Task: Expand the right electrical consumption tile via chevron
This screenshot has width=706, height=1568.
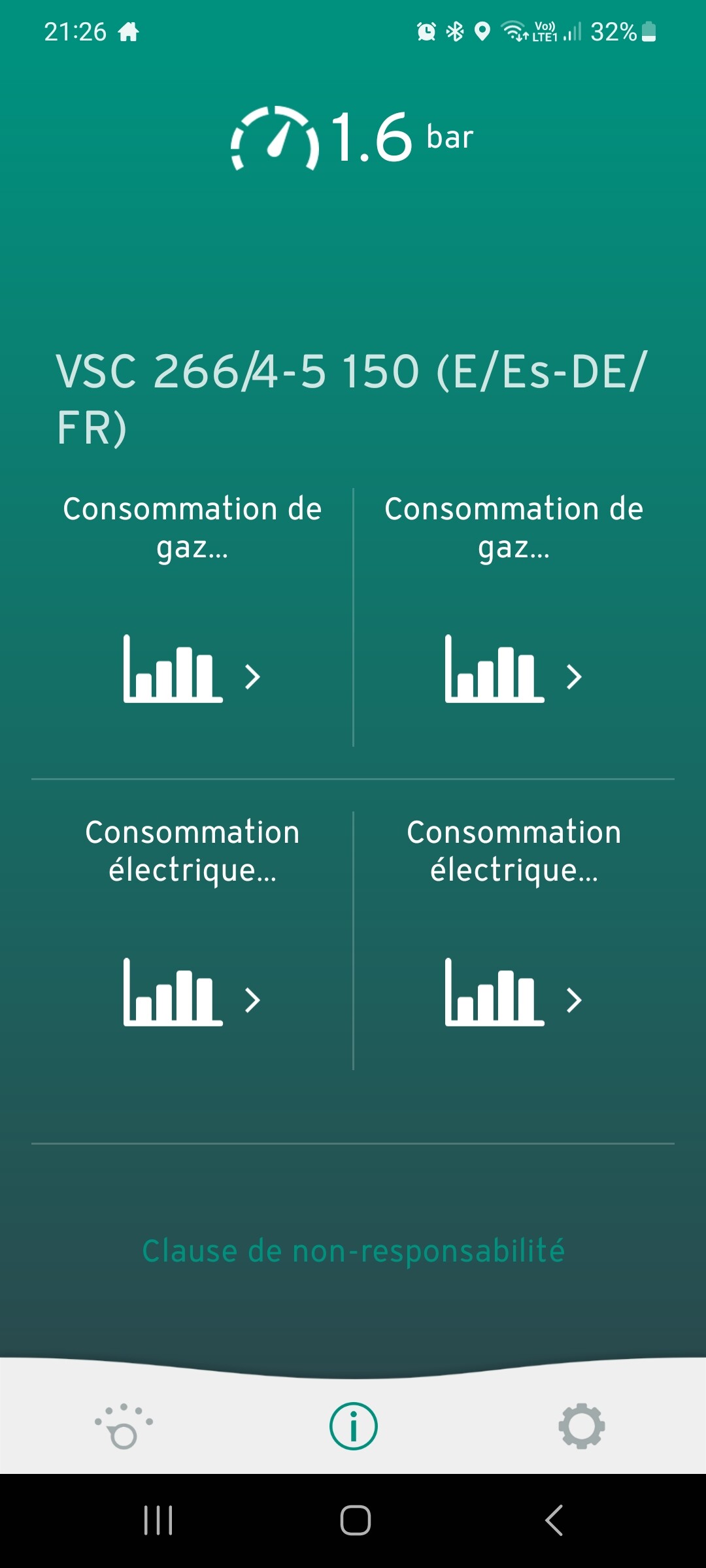Action: tap(574, 1000)
